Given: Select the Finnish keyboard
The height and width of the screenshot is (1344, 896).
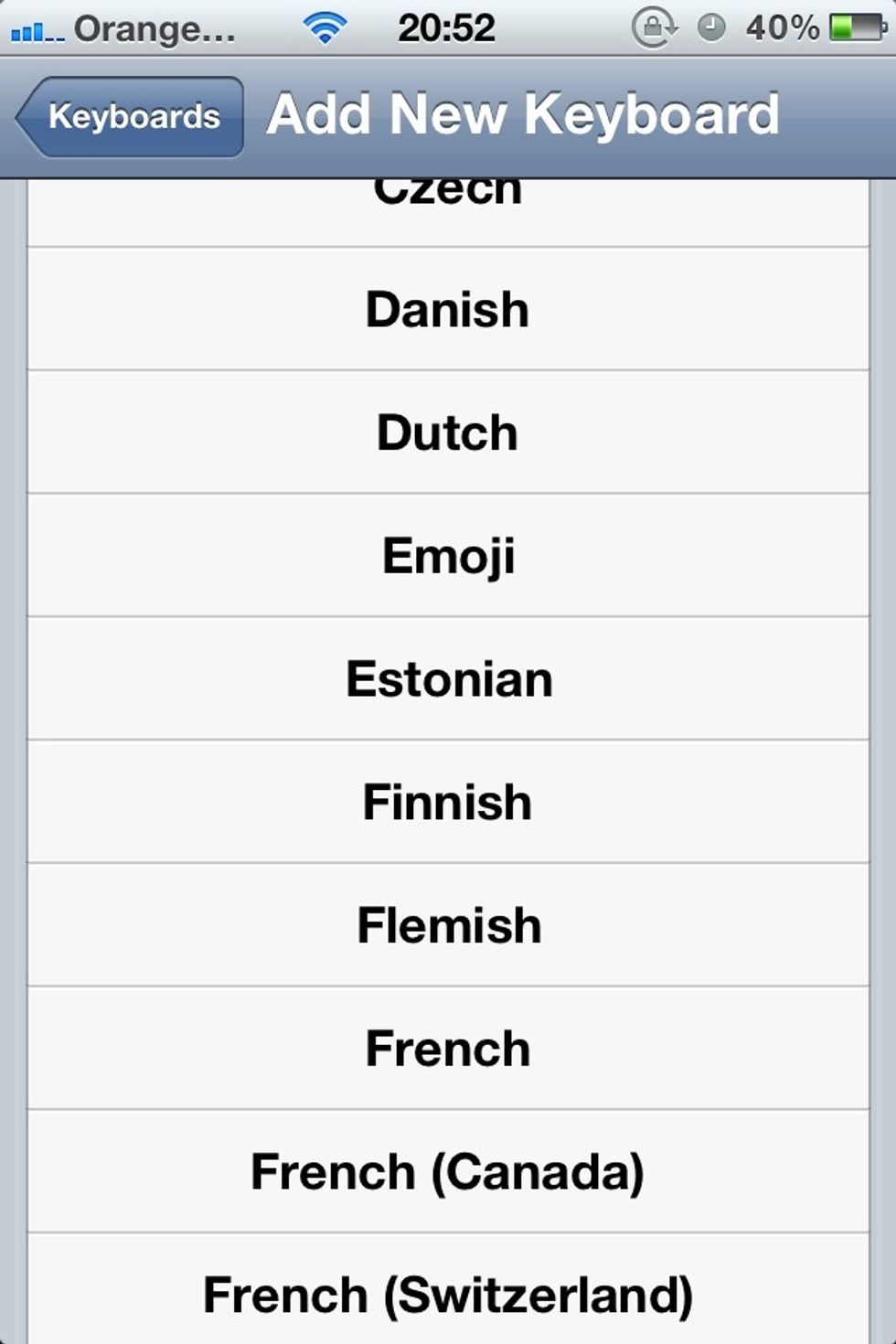Looking at the screenshot, I should 448,801.
